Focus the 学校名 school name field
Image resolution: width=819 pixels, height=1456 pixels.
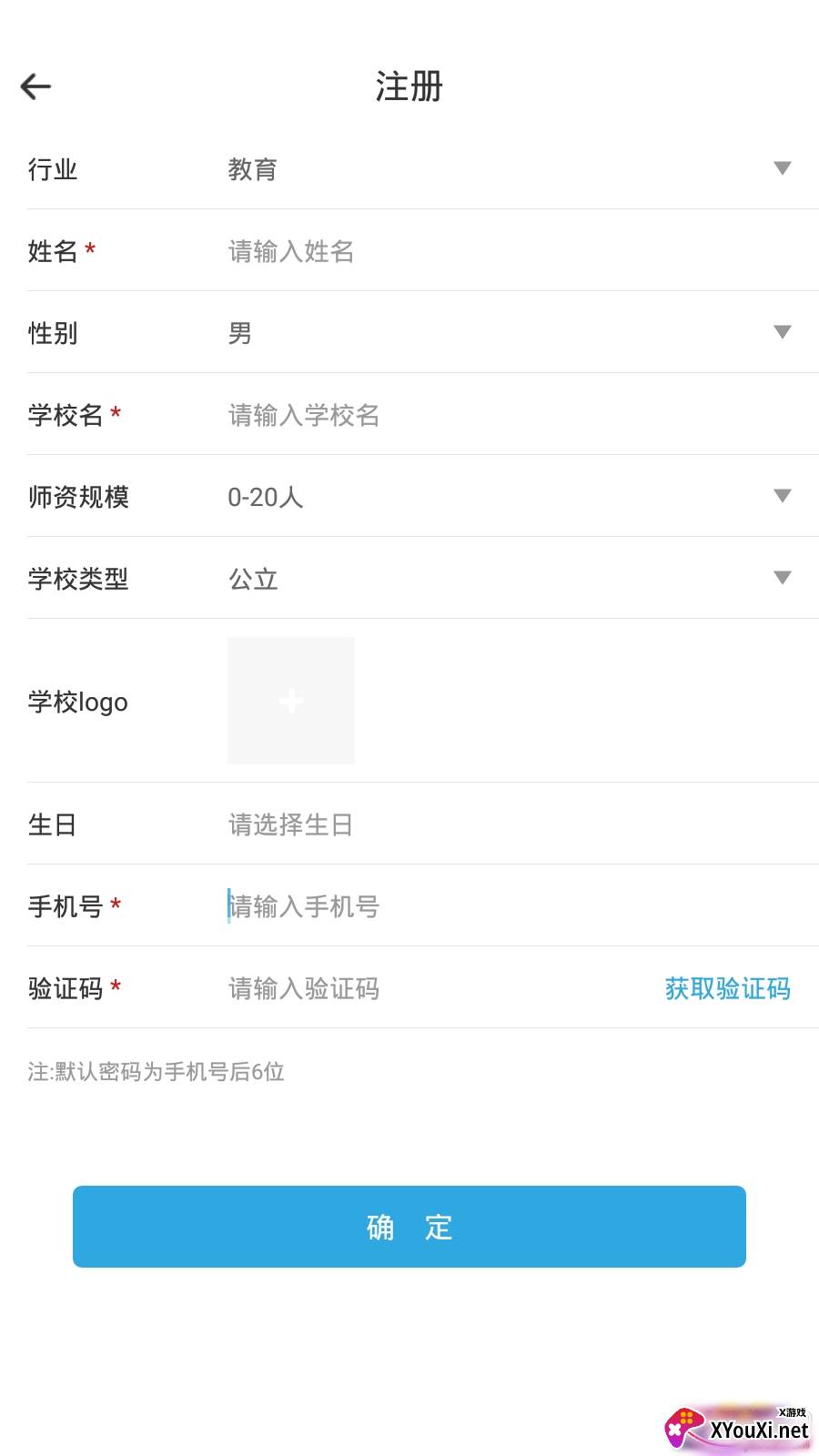tap(510, 415)
